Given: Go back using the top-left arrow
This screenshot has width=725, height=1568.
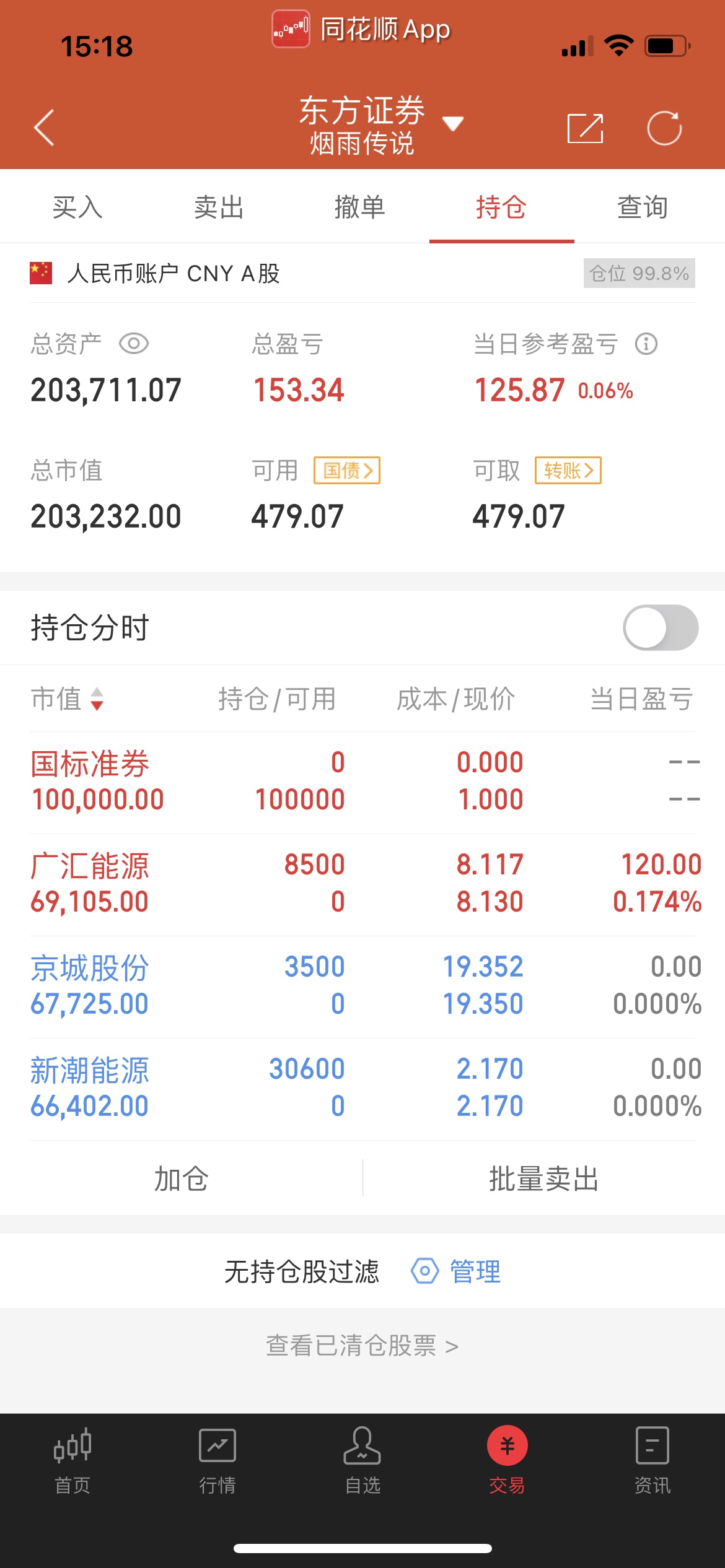Looking at the screenshot, I should (x=44, y=128).
